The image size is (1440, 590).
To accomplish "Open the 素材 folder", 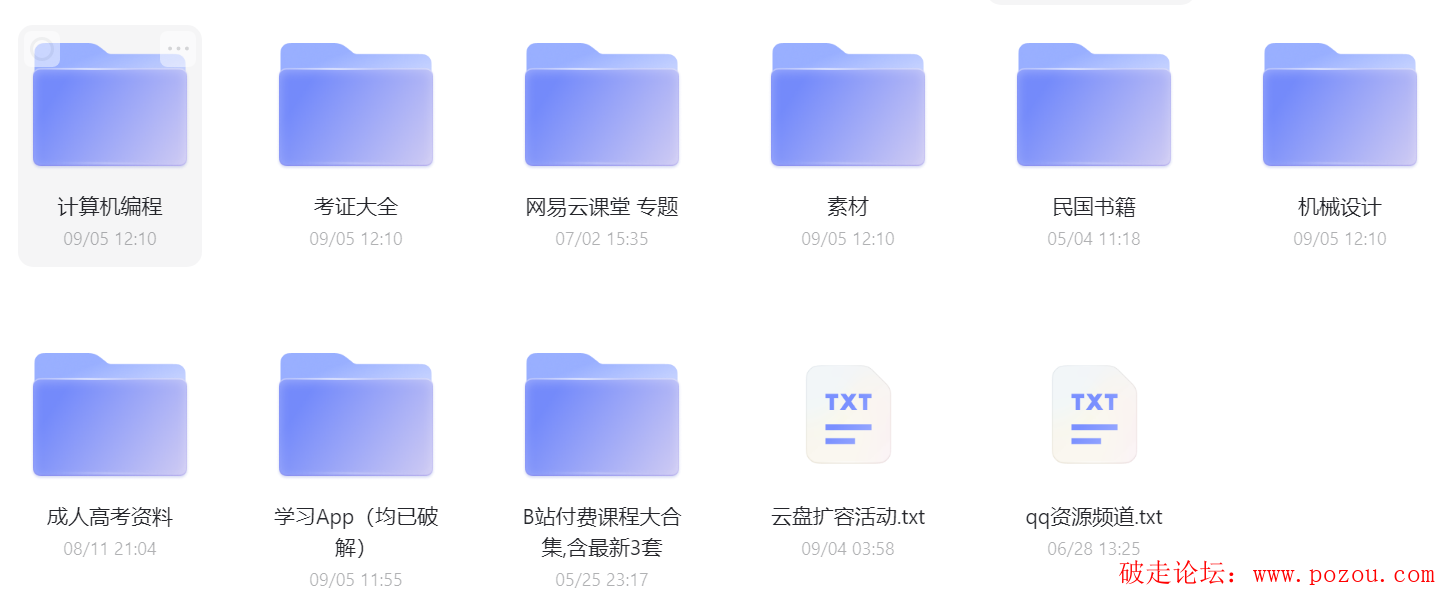I will [x=848, y=110].
